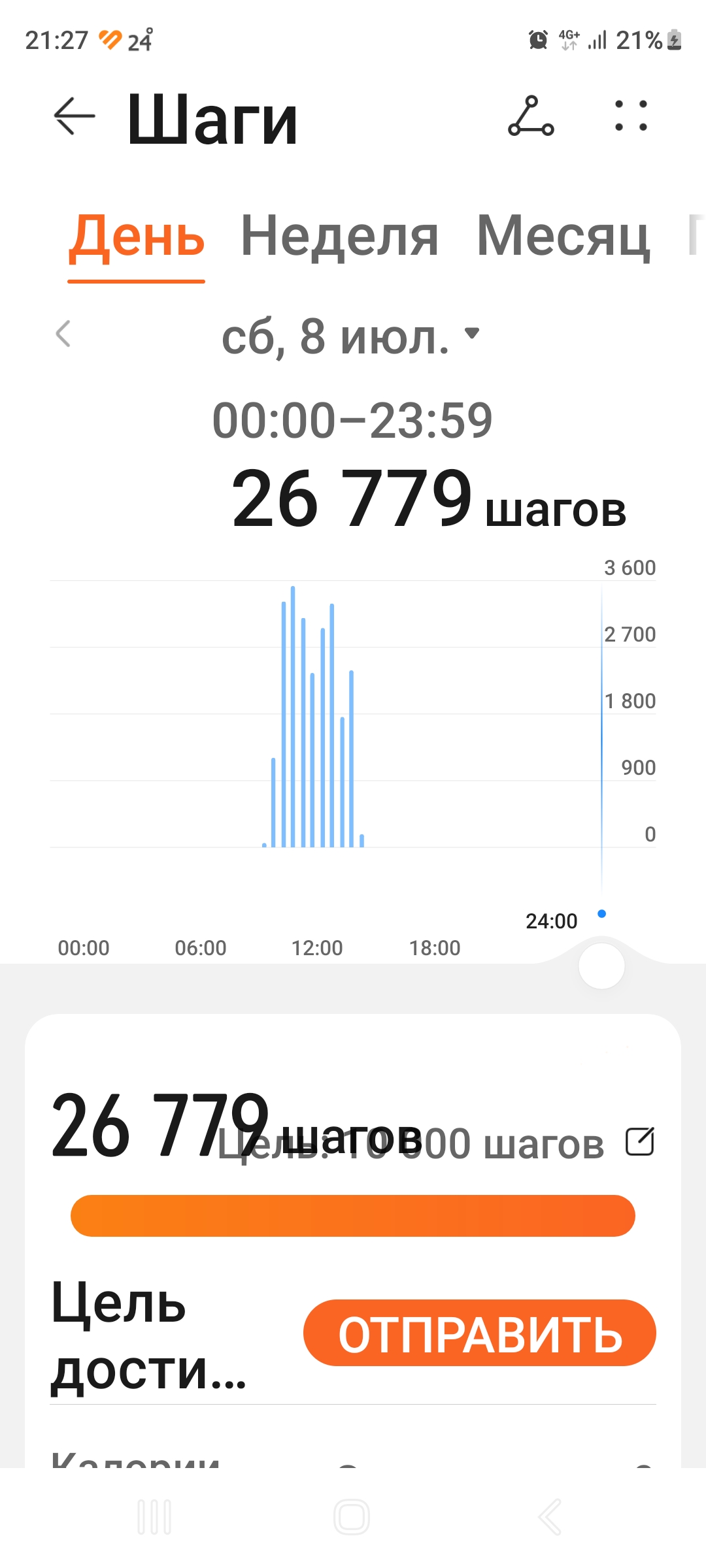Open recent apps from navigation bar
Viewport: 706px width, 1568px height.
pyautogui.click(x=155, y=1517)
